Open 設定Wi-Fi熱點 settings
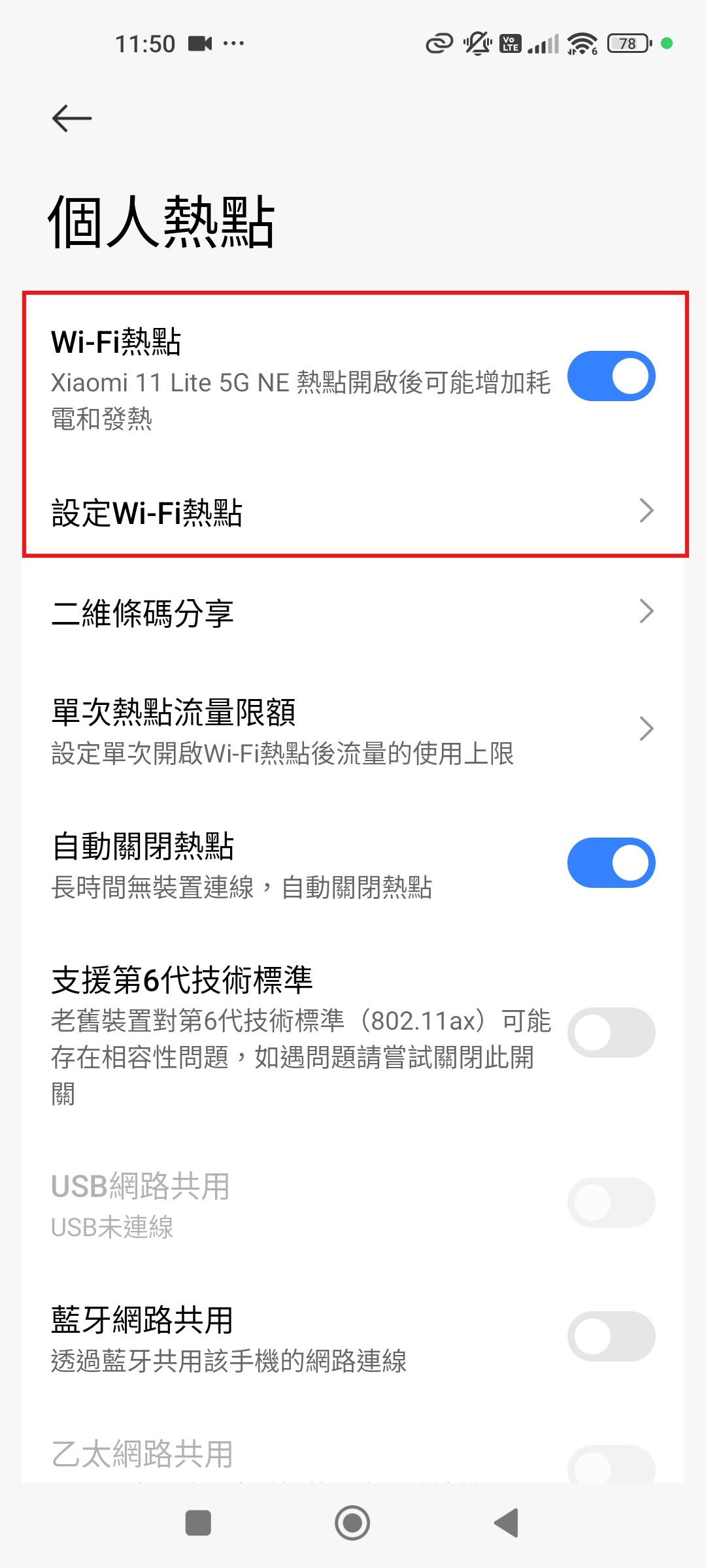 tap(353, 512)
